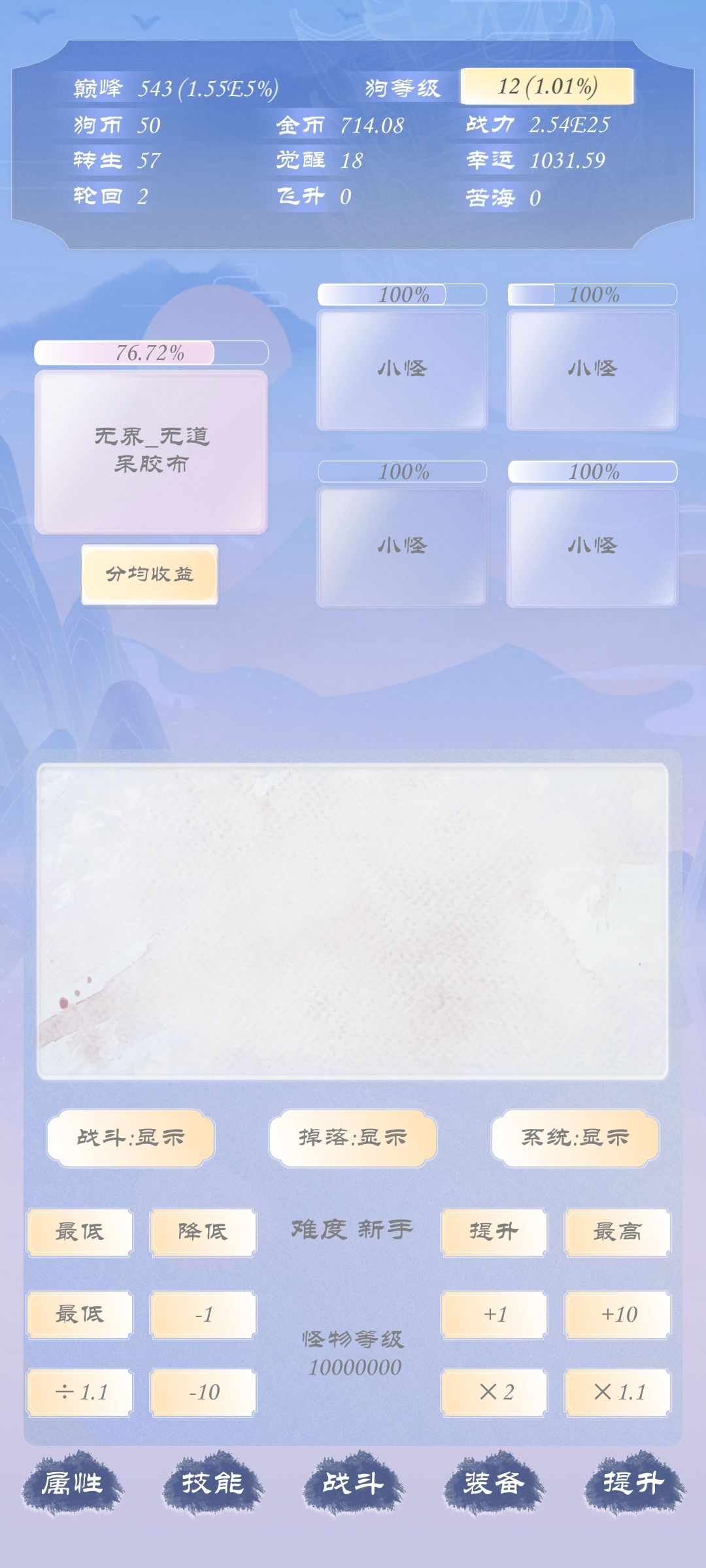
Task: Multiply monster level by ×1.1
Action: (618, 1392)
